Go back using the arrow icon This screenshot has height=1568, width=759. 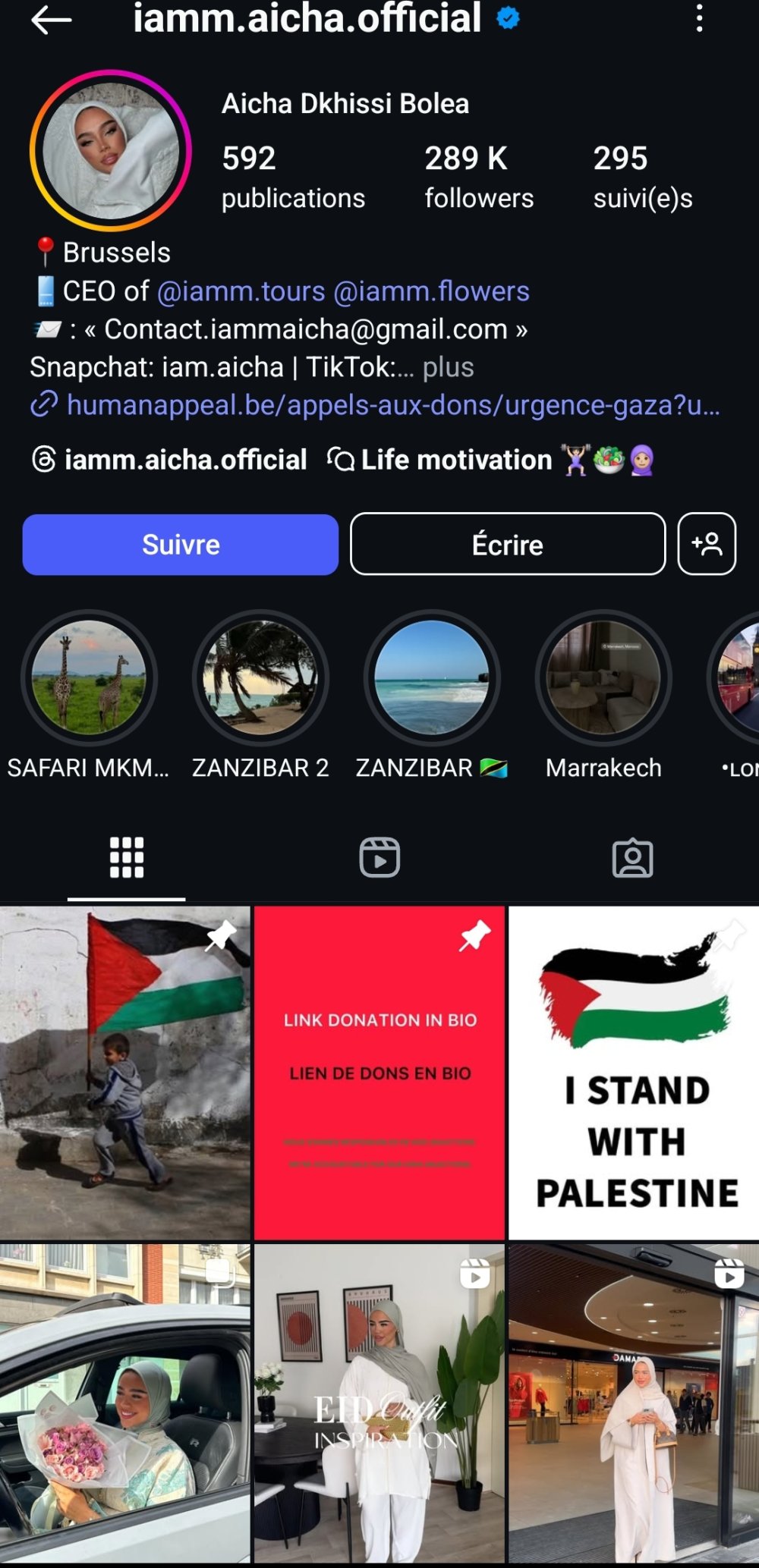[51, 20]
